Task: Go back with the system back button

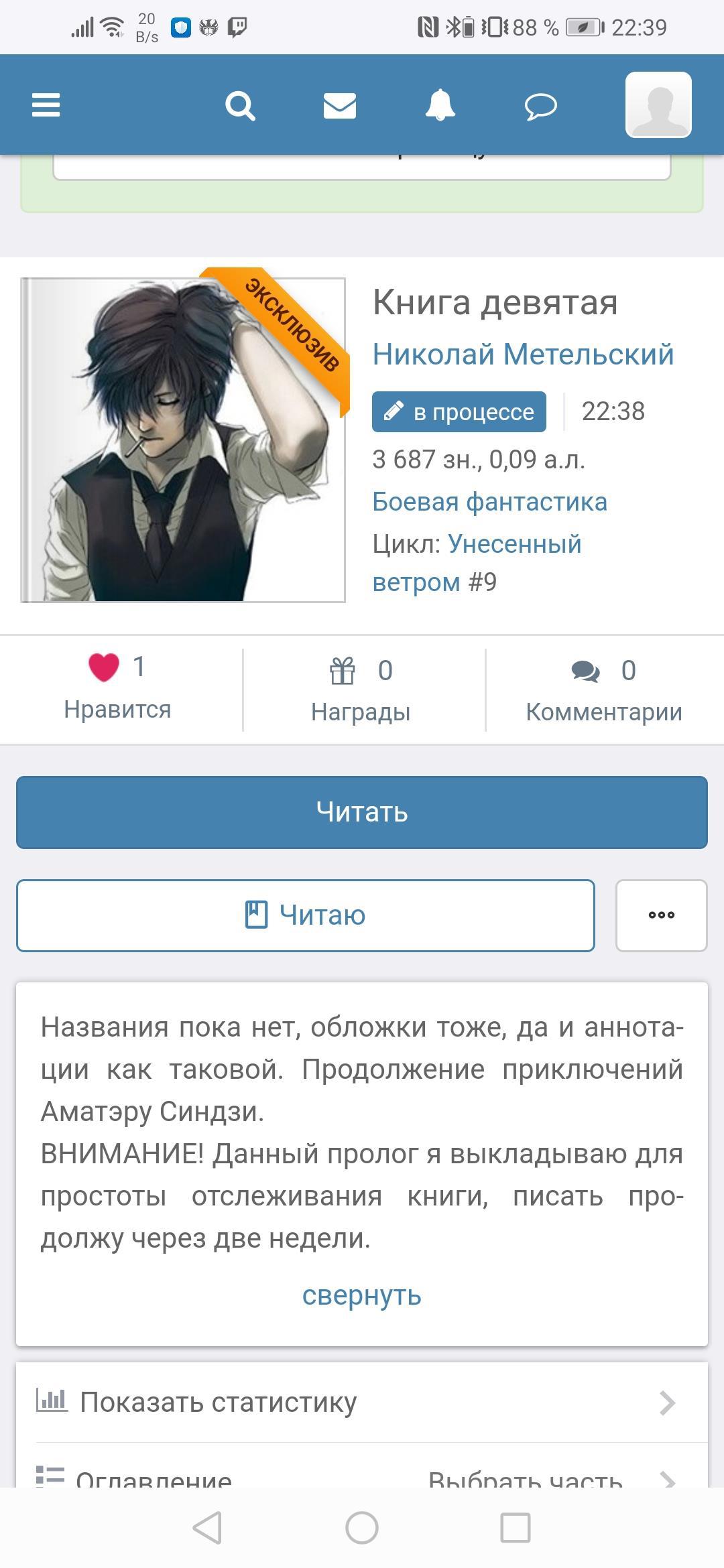Action: click(x=207, y=1528)
